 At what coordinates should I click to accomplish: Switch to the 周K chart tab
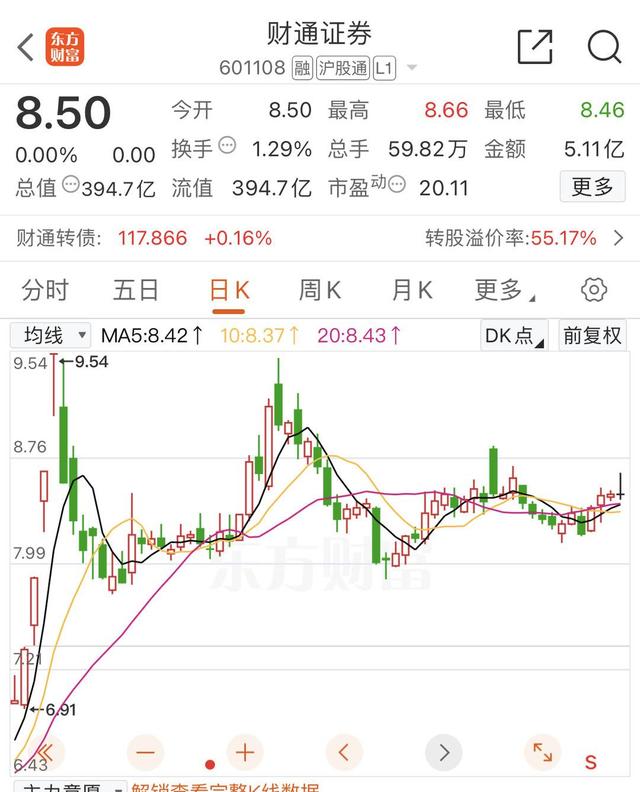[320, 291]
